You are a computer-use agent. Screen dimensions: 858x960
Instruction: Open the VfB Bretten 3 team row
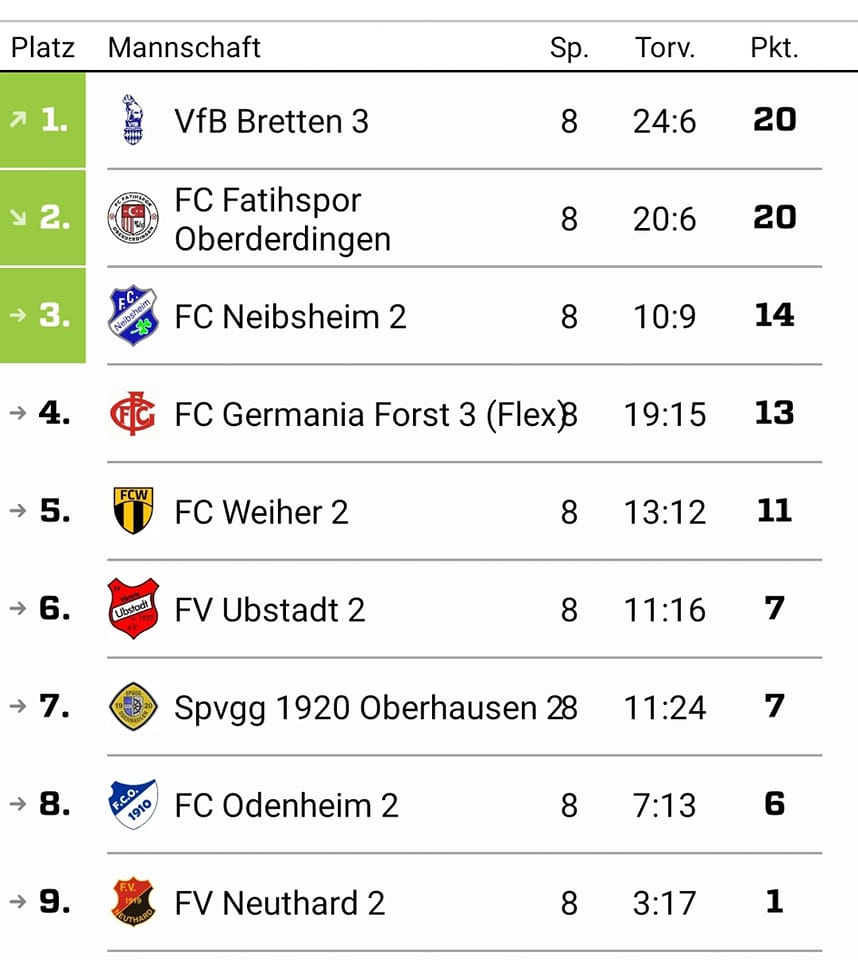tap(271, 121)
